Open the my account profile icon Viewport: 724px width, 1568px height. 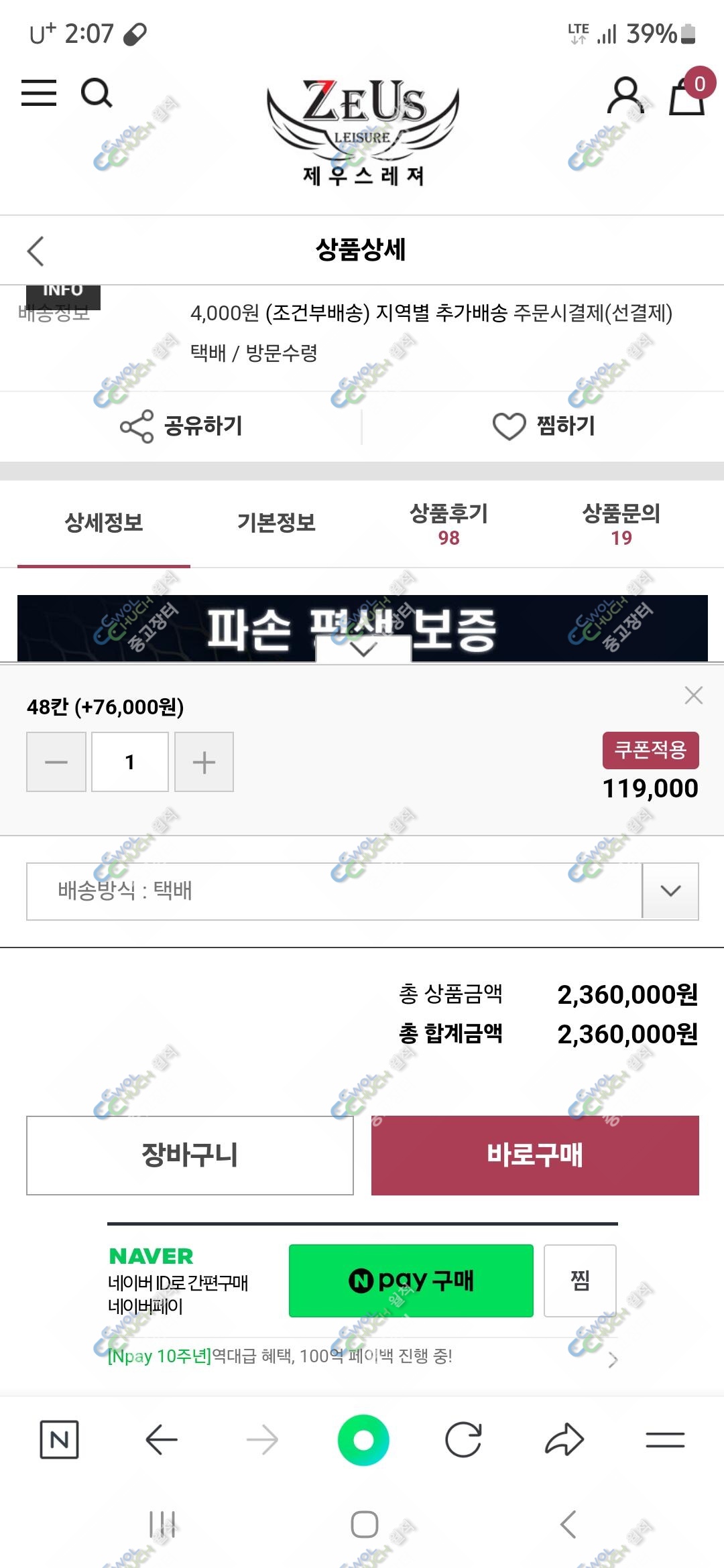pos(626,95)
